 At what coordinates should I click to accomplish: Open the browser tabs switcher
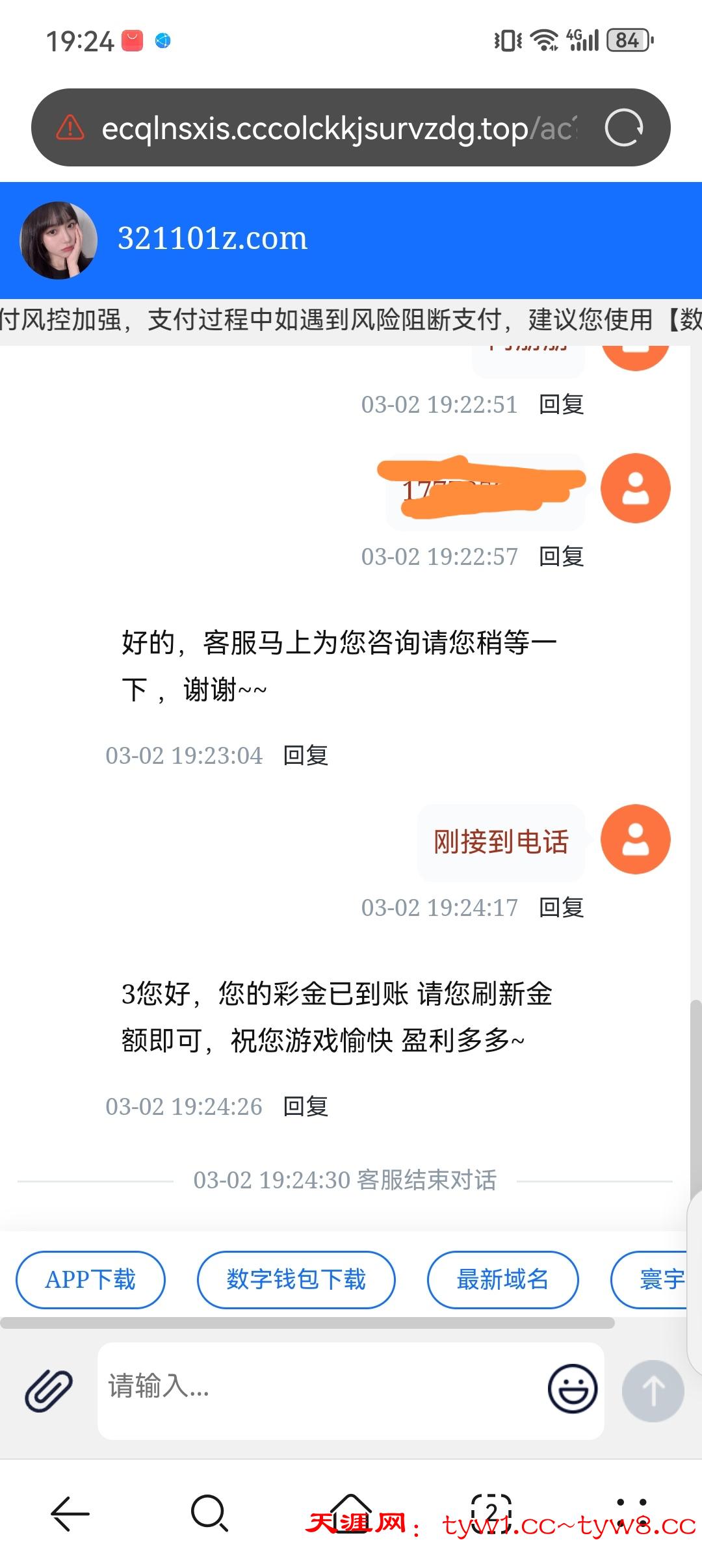pyautogui.click(x=491, y=1513)
